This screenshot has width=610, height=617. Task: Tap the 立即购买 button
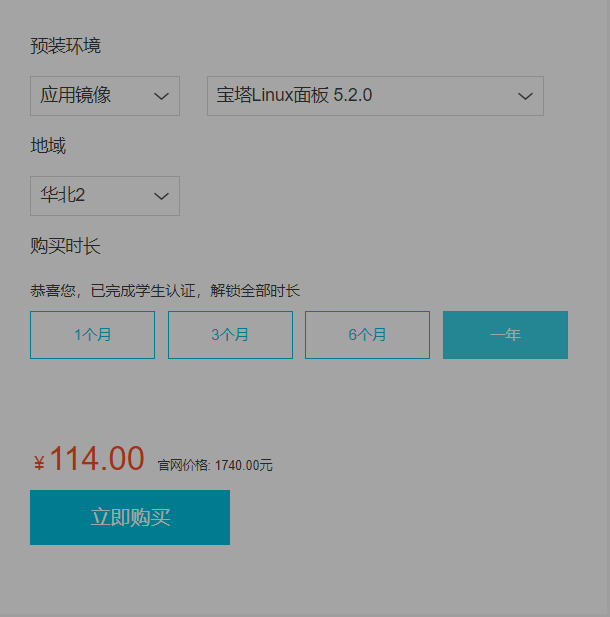(x=130, y=517)
